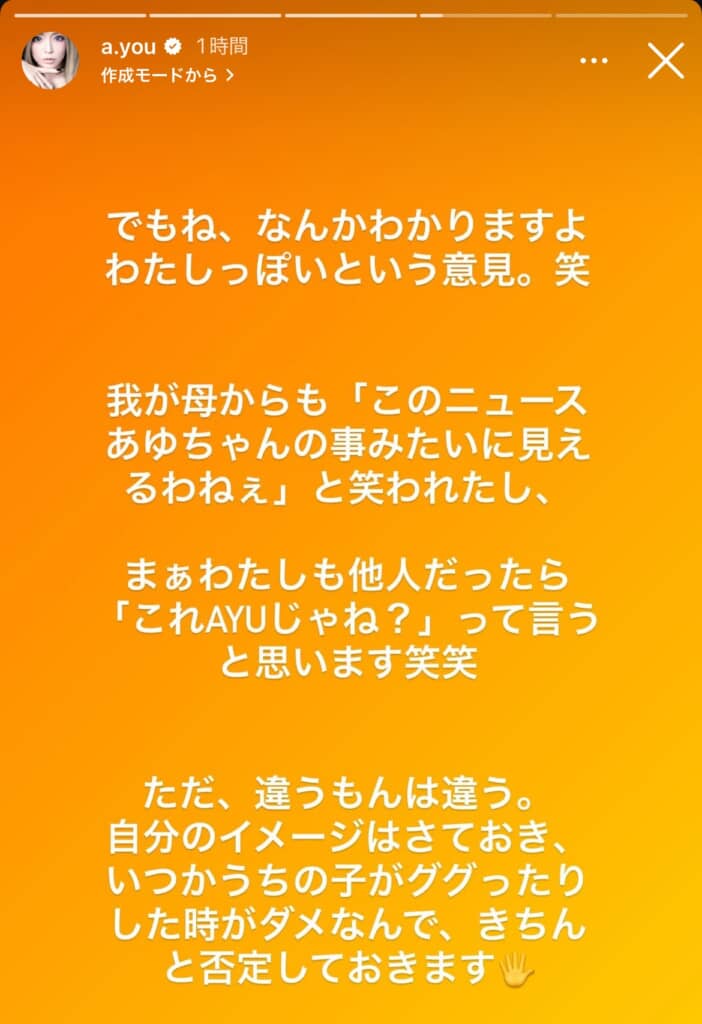
Task: Close the story viewer
Action: (666, 61)
